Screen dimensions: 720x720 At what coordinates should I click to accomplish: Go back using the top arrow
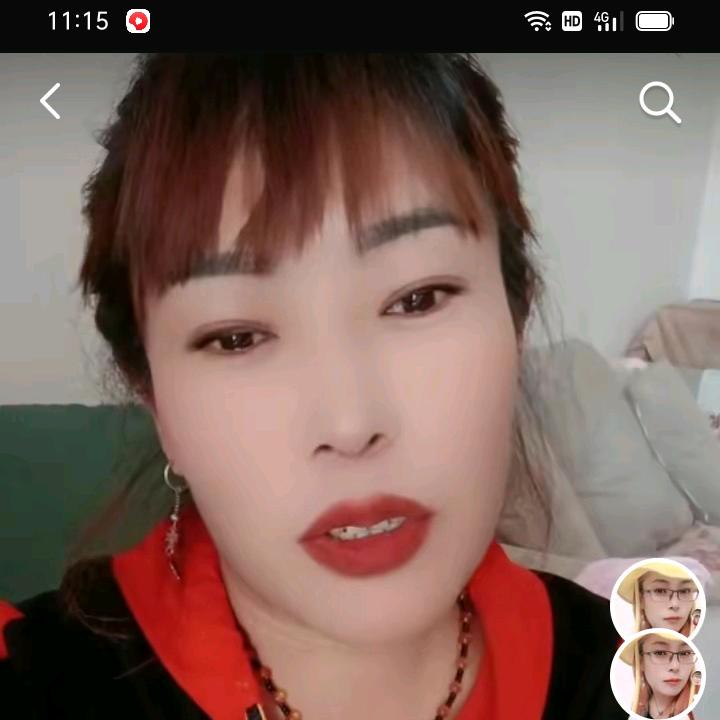(50, 101)
